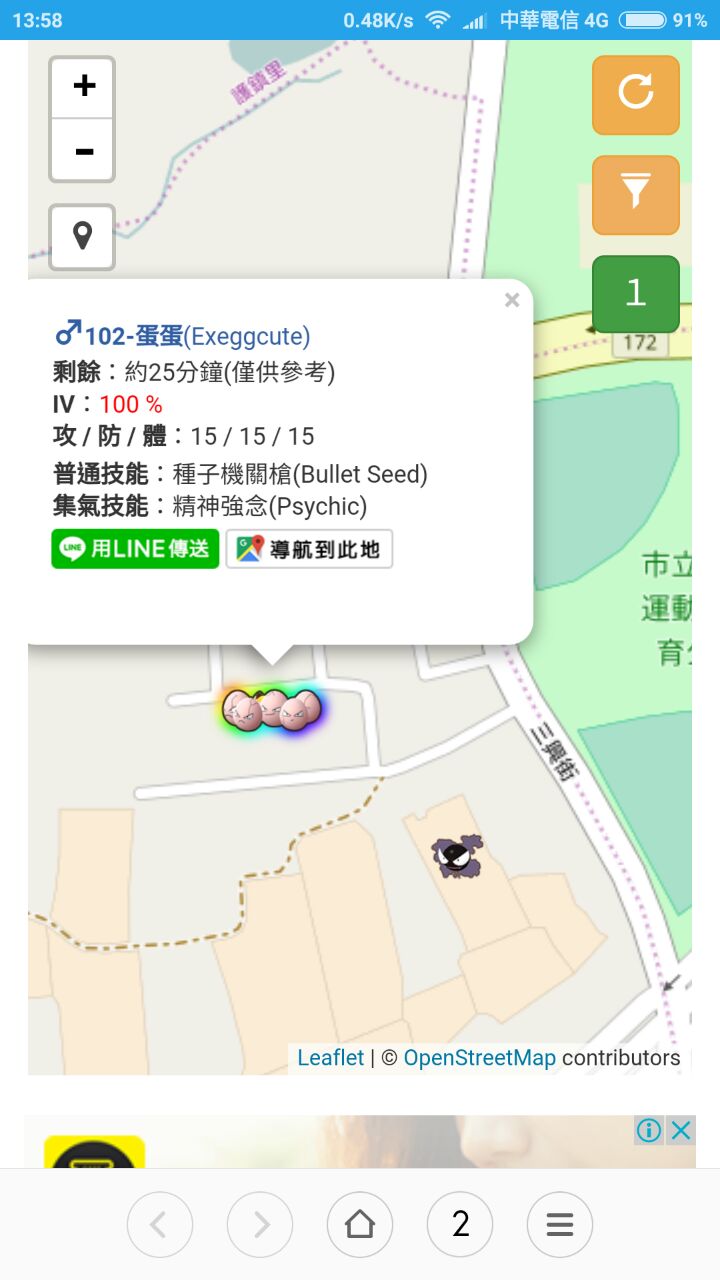Share Exeggcute via LINE
Viewport: 720px width, 1280px height.
[135, 549]
